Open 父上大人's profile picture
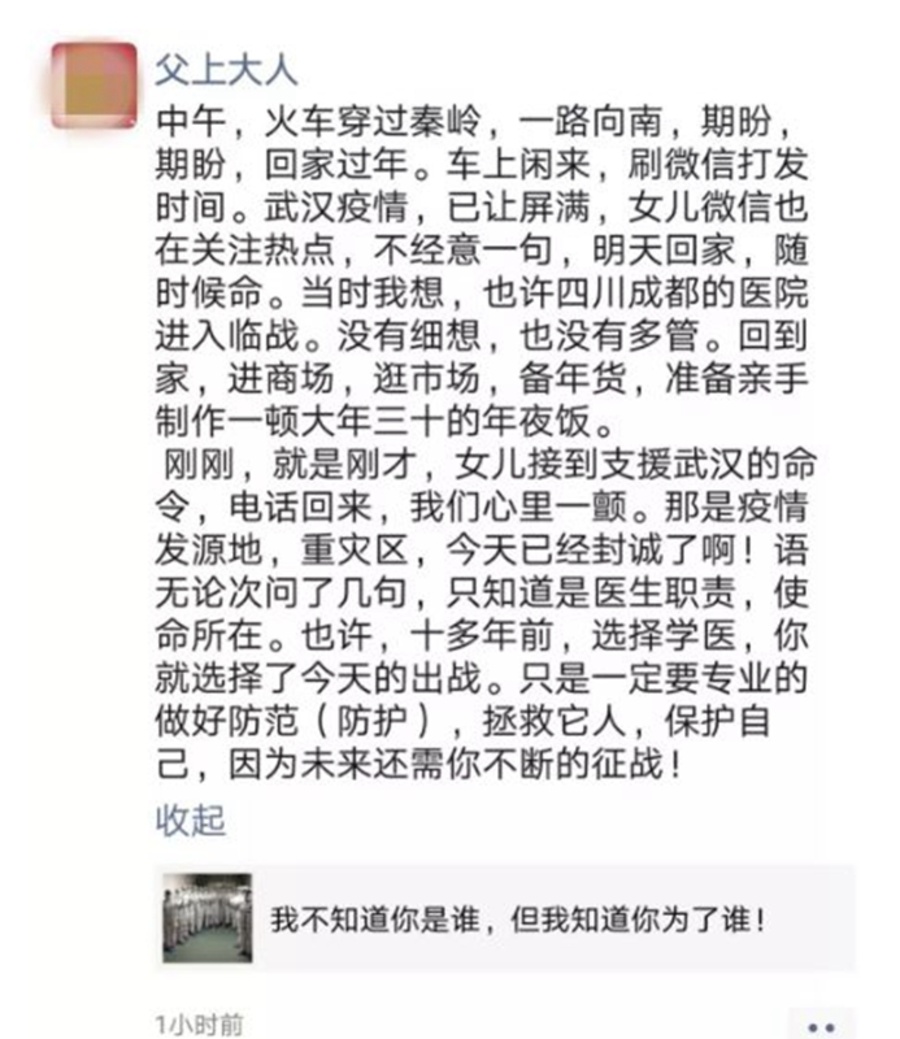Image resolution: width=900 pixels, height=1039 pixels. tap(93, 84)
